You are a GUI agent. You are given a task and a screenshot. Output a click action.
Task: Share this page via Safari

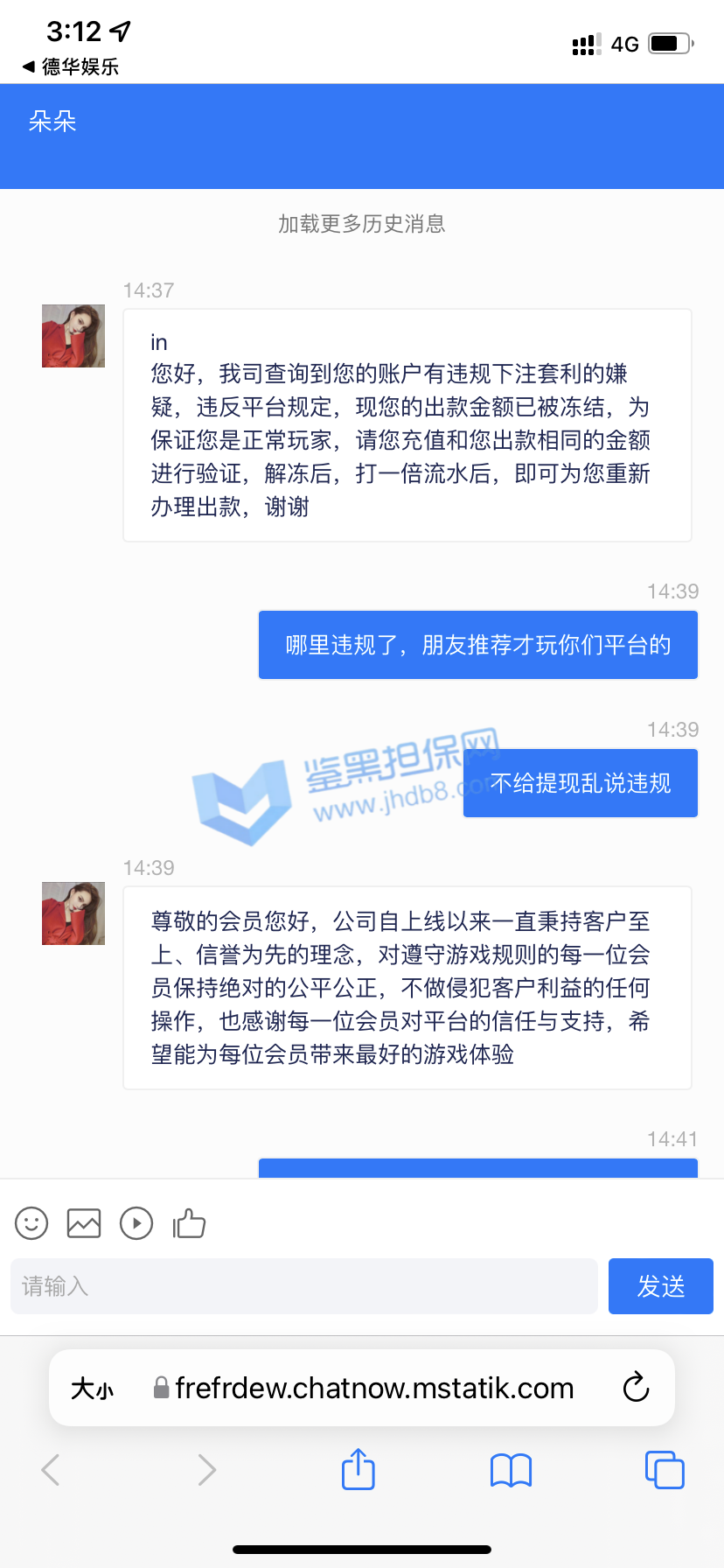coord(359,1470)
